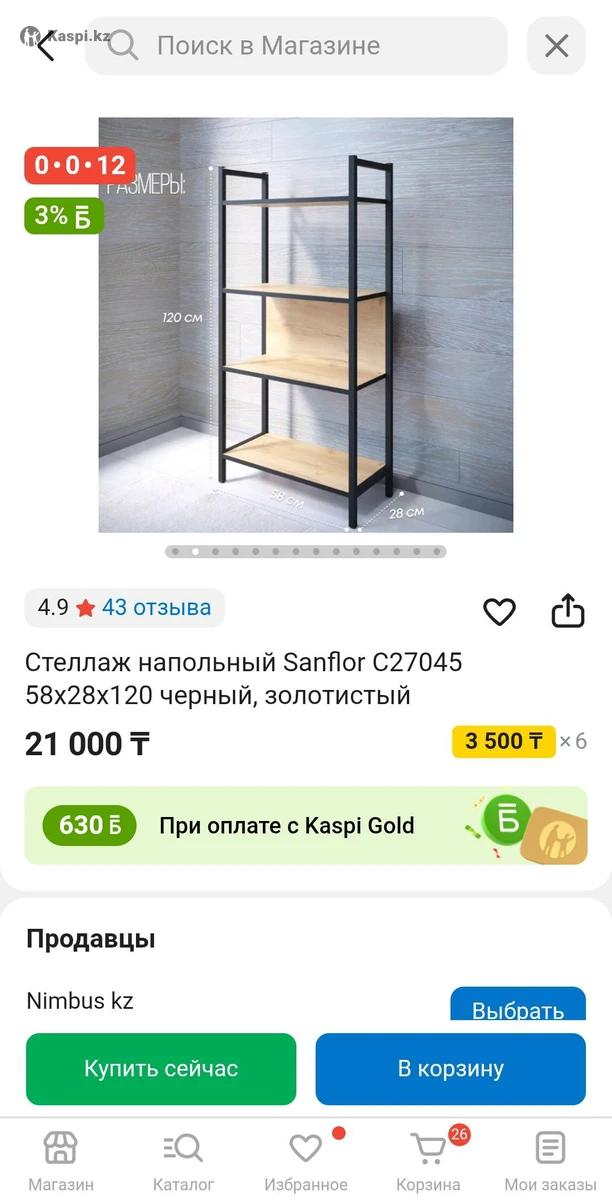The image size is (612, 1200).
Task: Open the Kaspi Gold bonus banner
Action: pos(305,825)
